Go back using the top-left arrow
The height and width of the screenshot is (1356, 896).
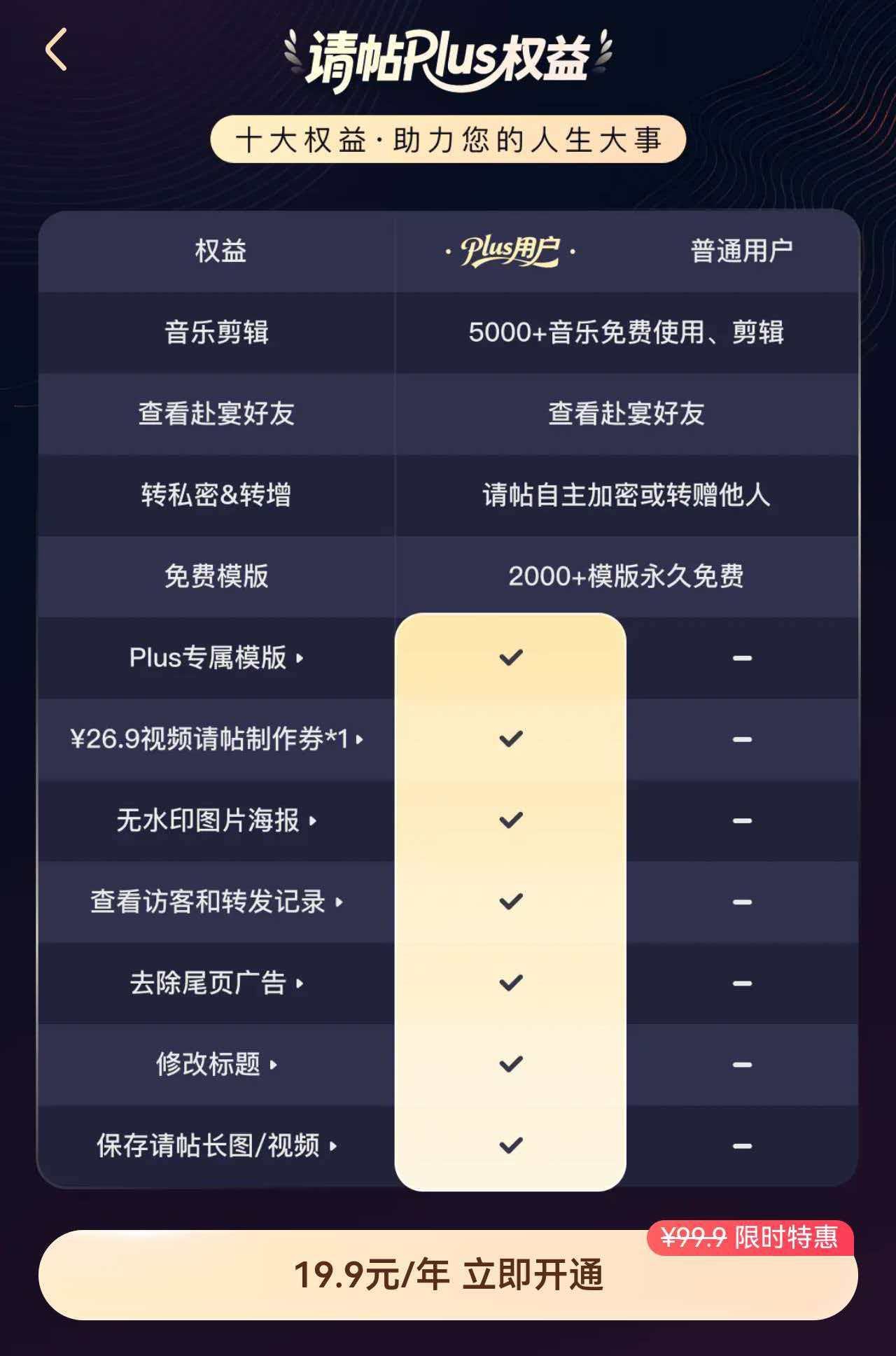[56, 50]
